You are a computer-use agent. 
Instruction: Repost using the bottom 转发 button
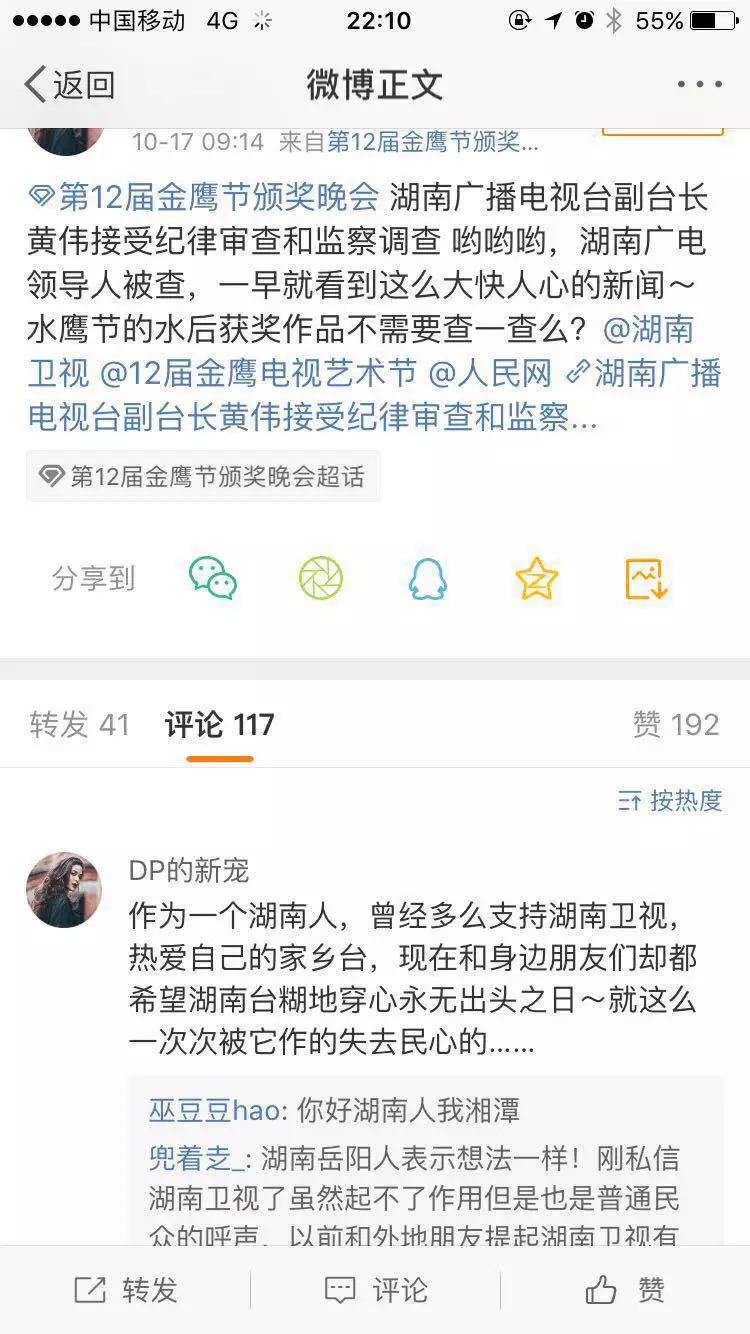click(126, 1290)
